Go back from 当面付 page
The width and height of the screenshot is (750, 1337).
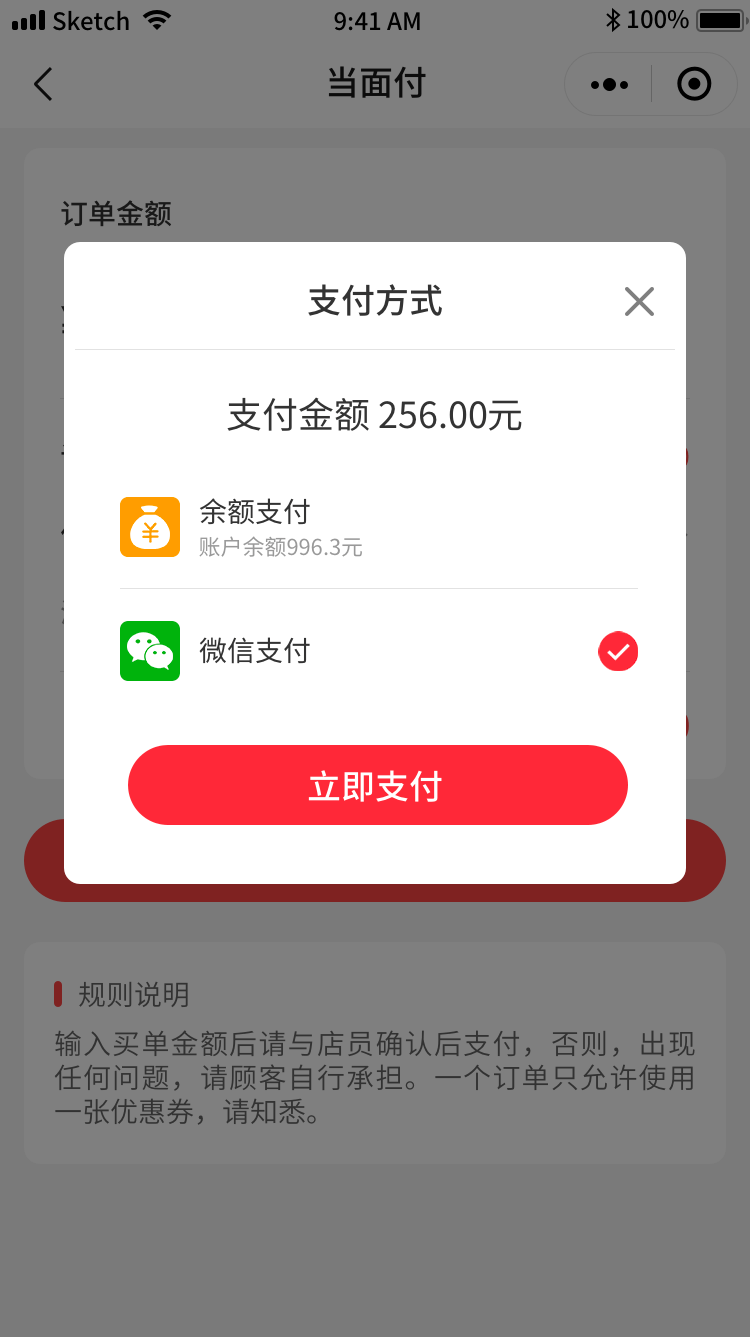[42, 84]
